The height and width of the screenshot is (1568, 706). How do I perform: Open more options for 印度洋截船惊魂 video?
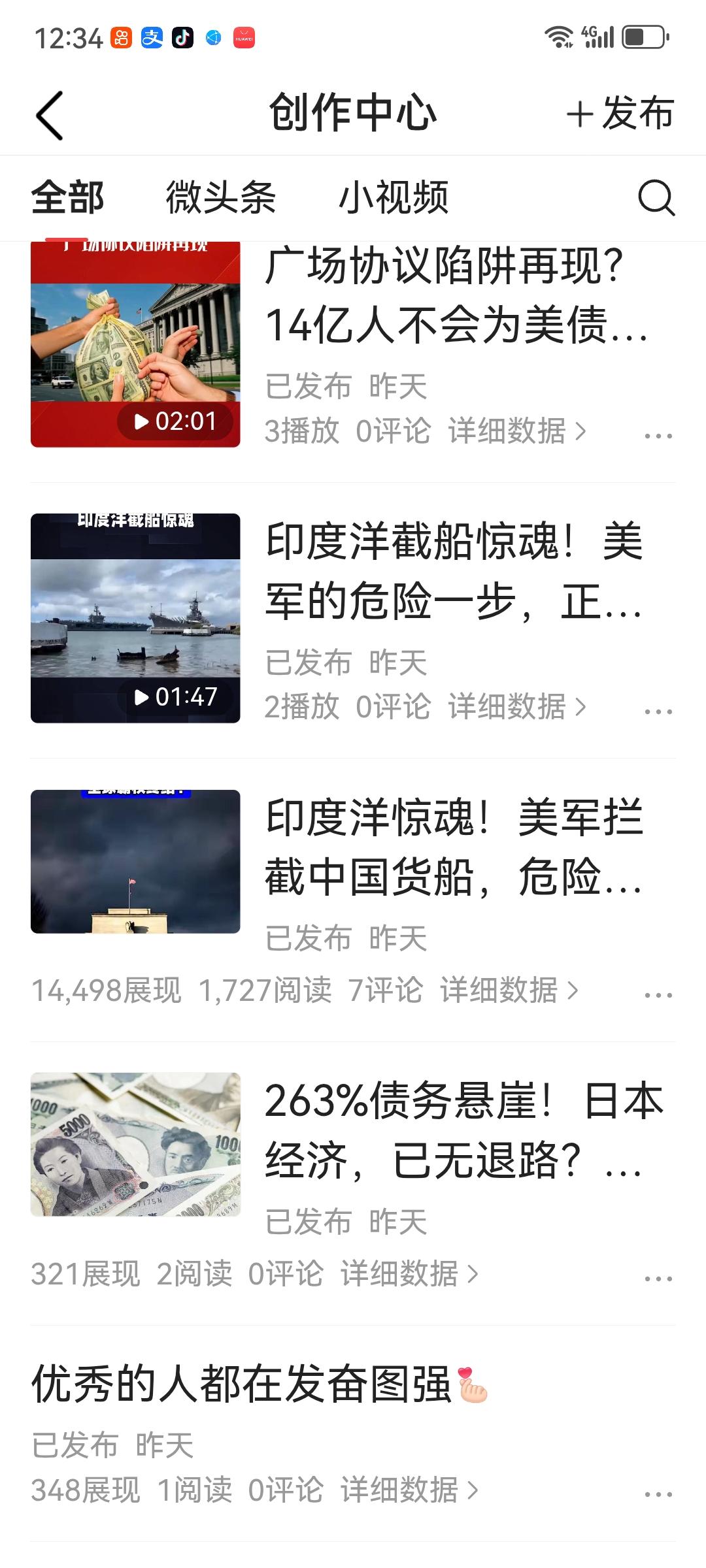[658, 711]
